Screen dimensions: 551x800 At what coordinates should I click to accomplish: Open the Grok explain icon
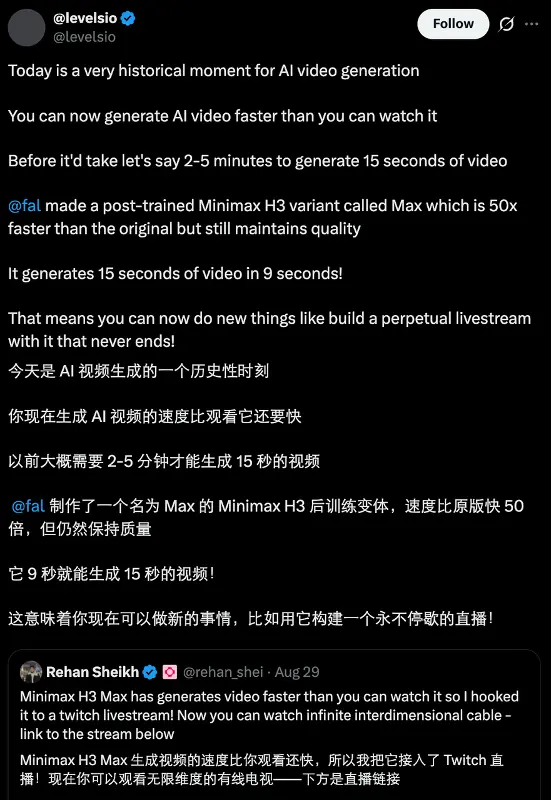506,24
